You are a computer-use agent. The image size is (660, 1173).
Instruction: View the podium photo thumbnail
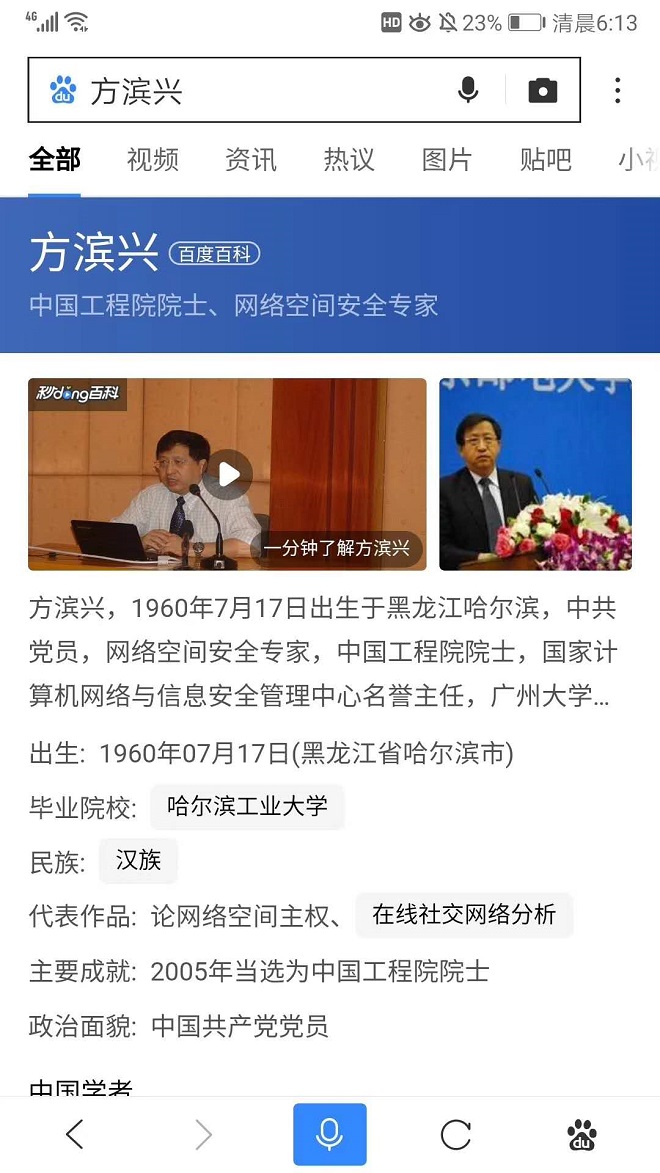535,474
